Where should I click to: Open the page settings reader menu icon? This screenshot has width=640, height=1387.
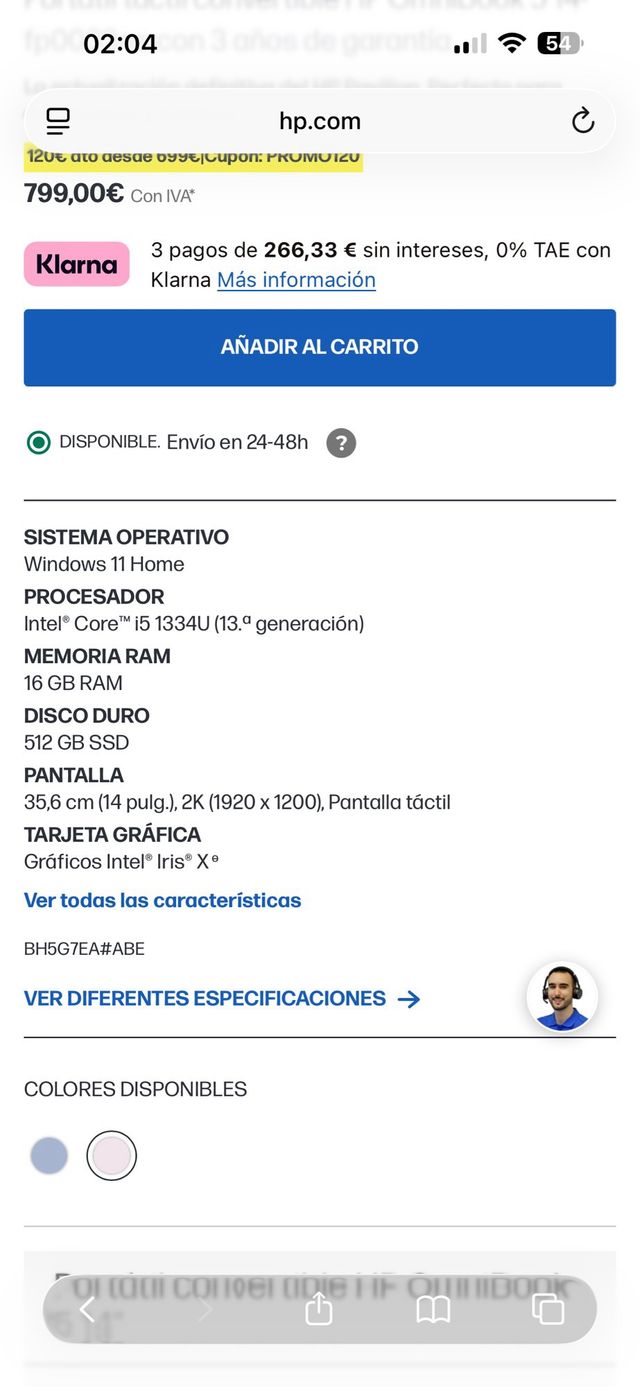59,122
